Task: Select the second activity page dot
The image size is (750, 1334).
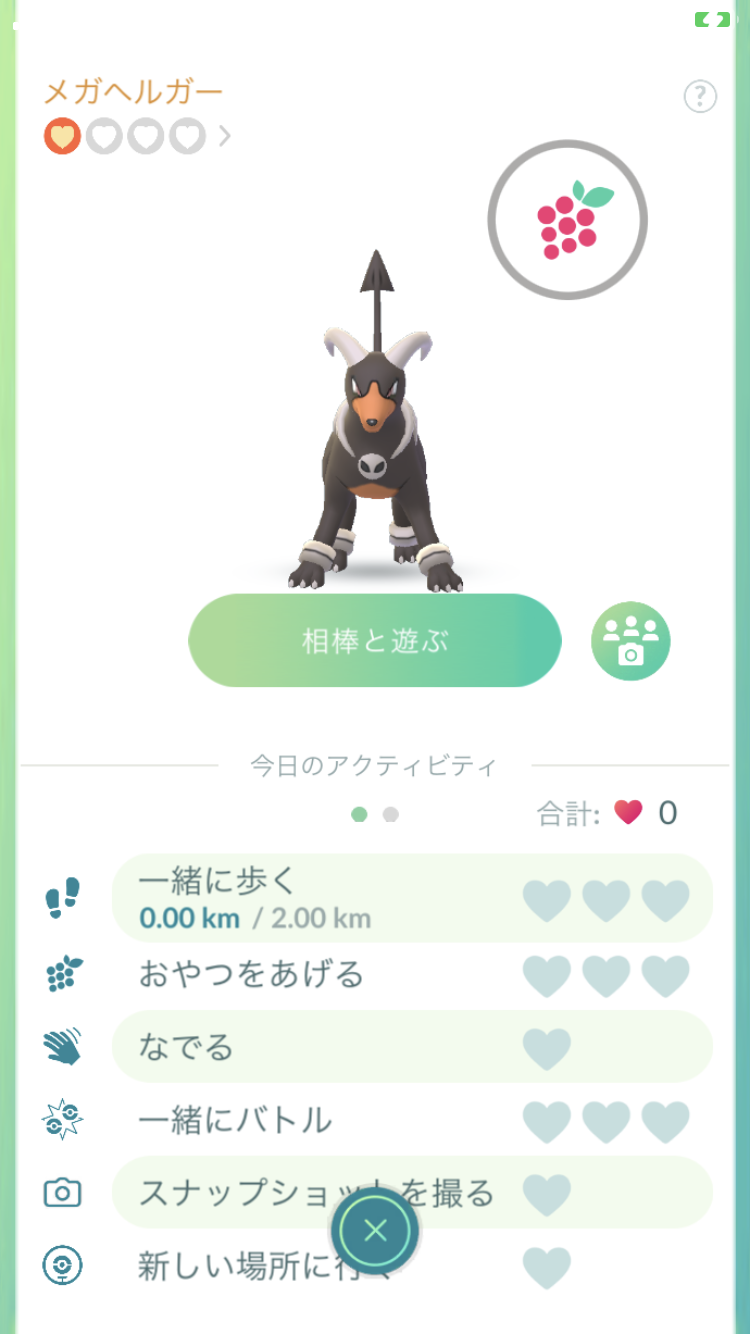Action: tap(391, 816)
